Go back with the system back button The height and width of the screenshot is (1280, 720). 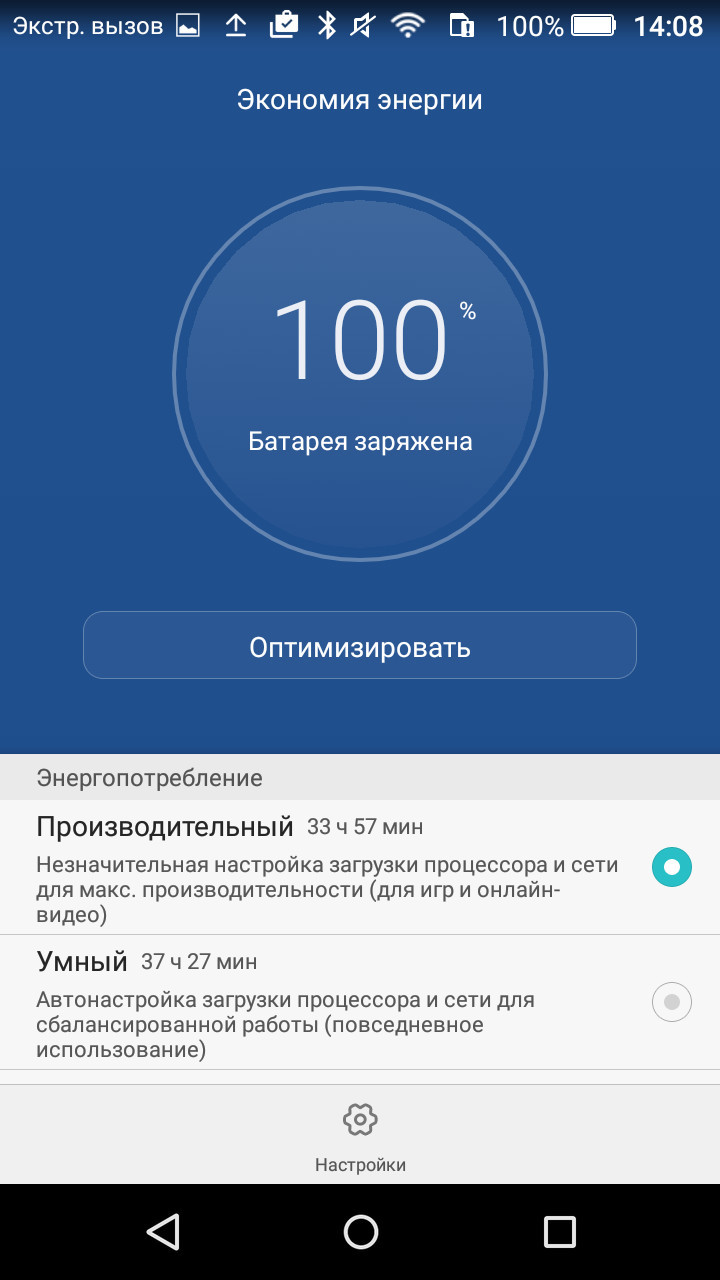(162, 1231)
